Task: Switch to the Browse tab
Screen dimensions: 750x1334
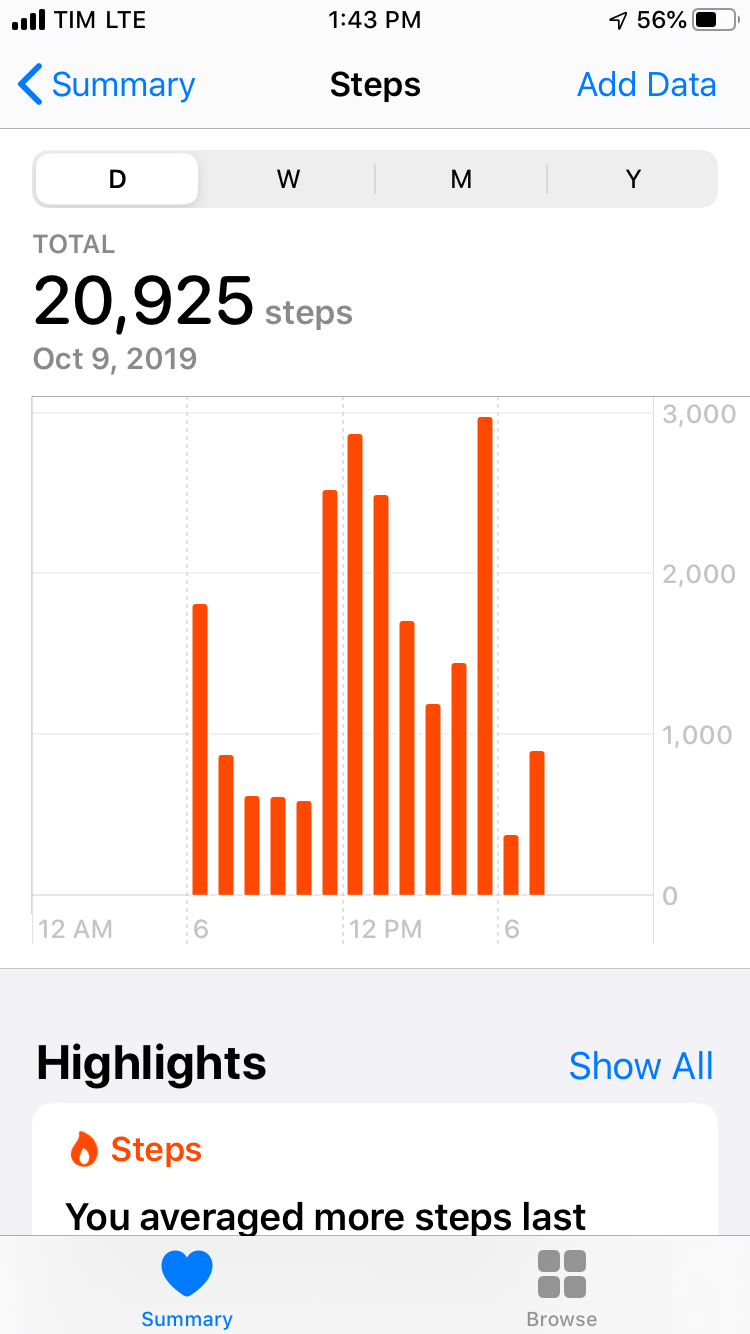Action: (562, 1289)
